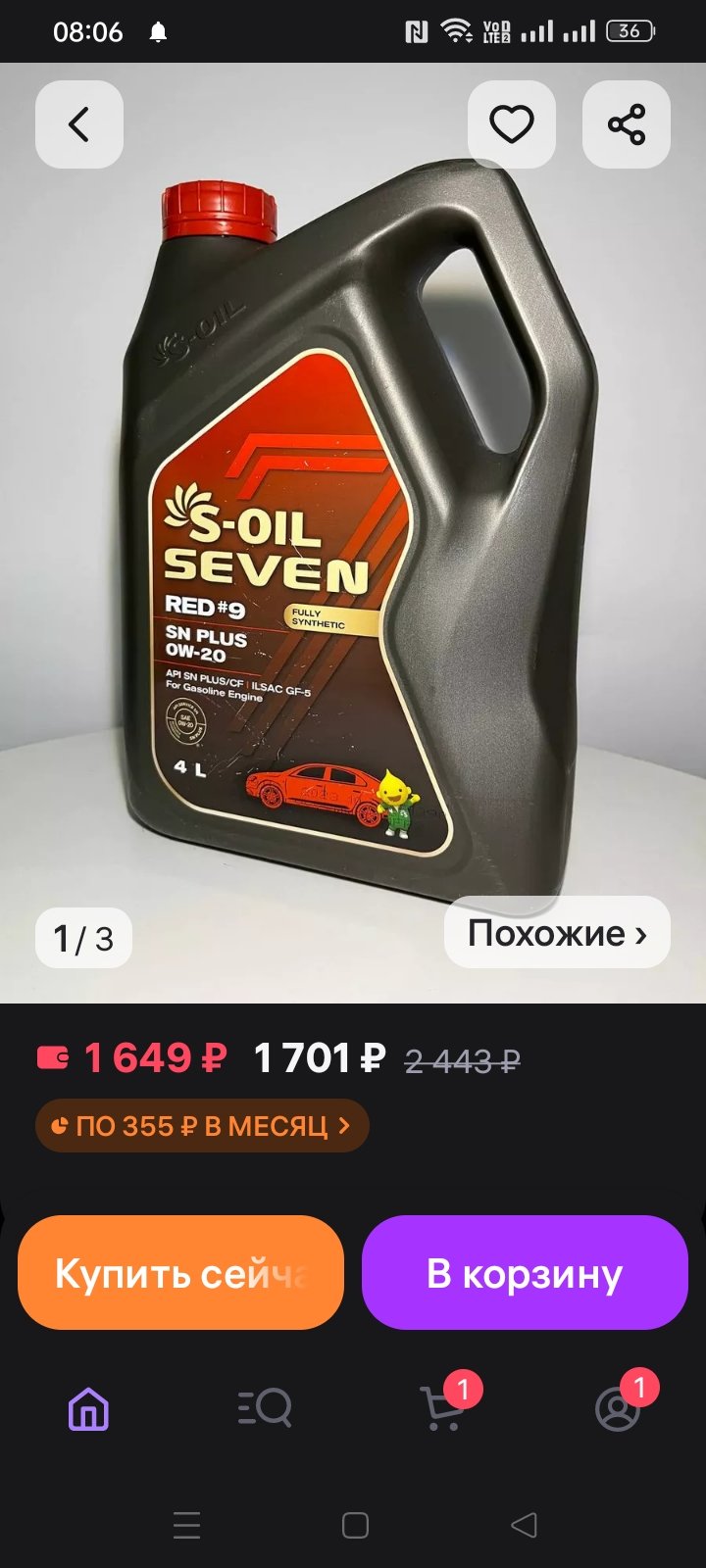Add product to favorites with the heart icon
Viewport: 706px width, 1568px height.
tap(512, 124)
